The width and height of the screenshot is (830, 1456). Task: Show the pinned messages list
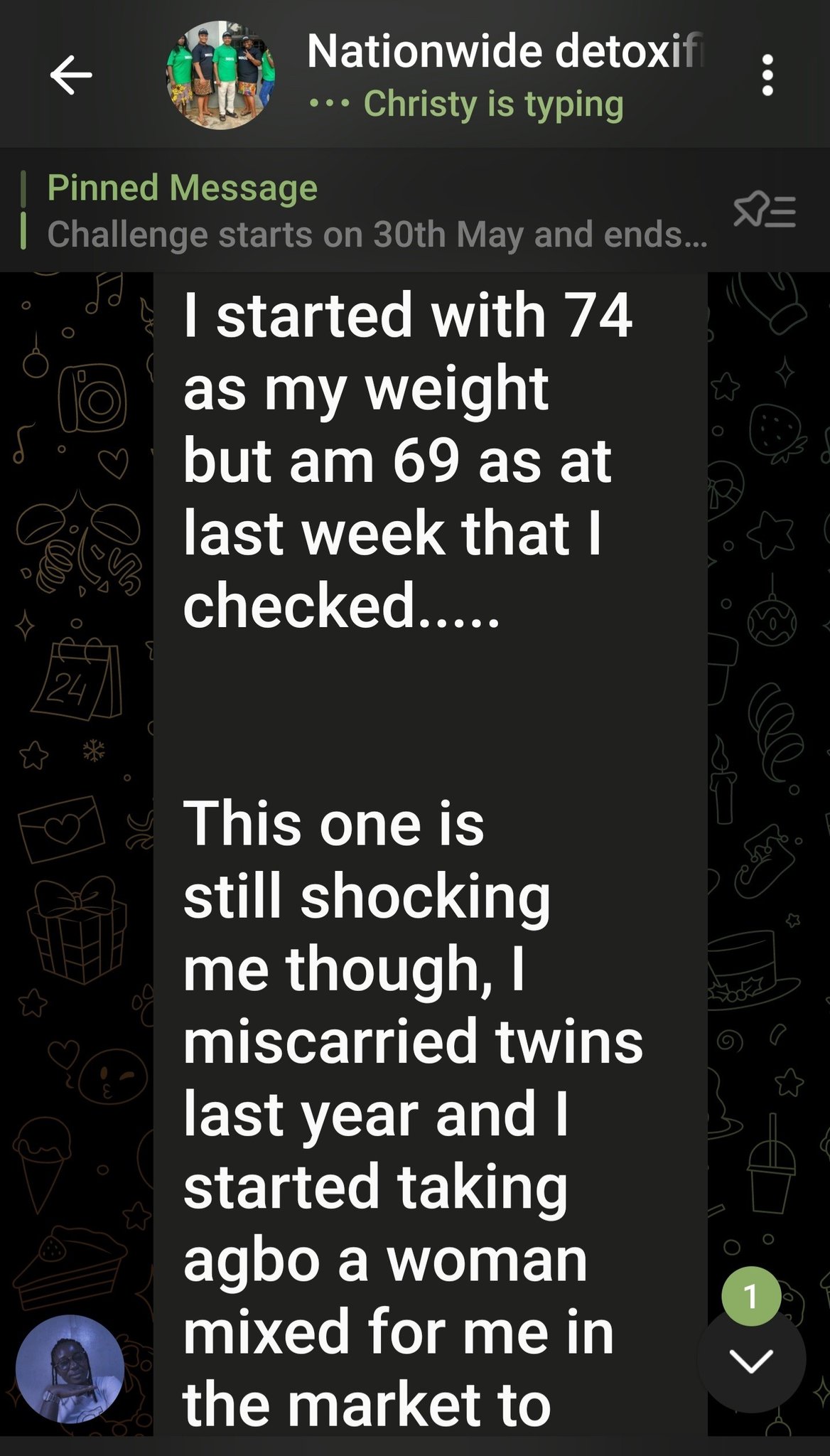click(765, 211)
